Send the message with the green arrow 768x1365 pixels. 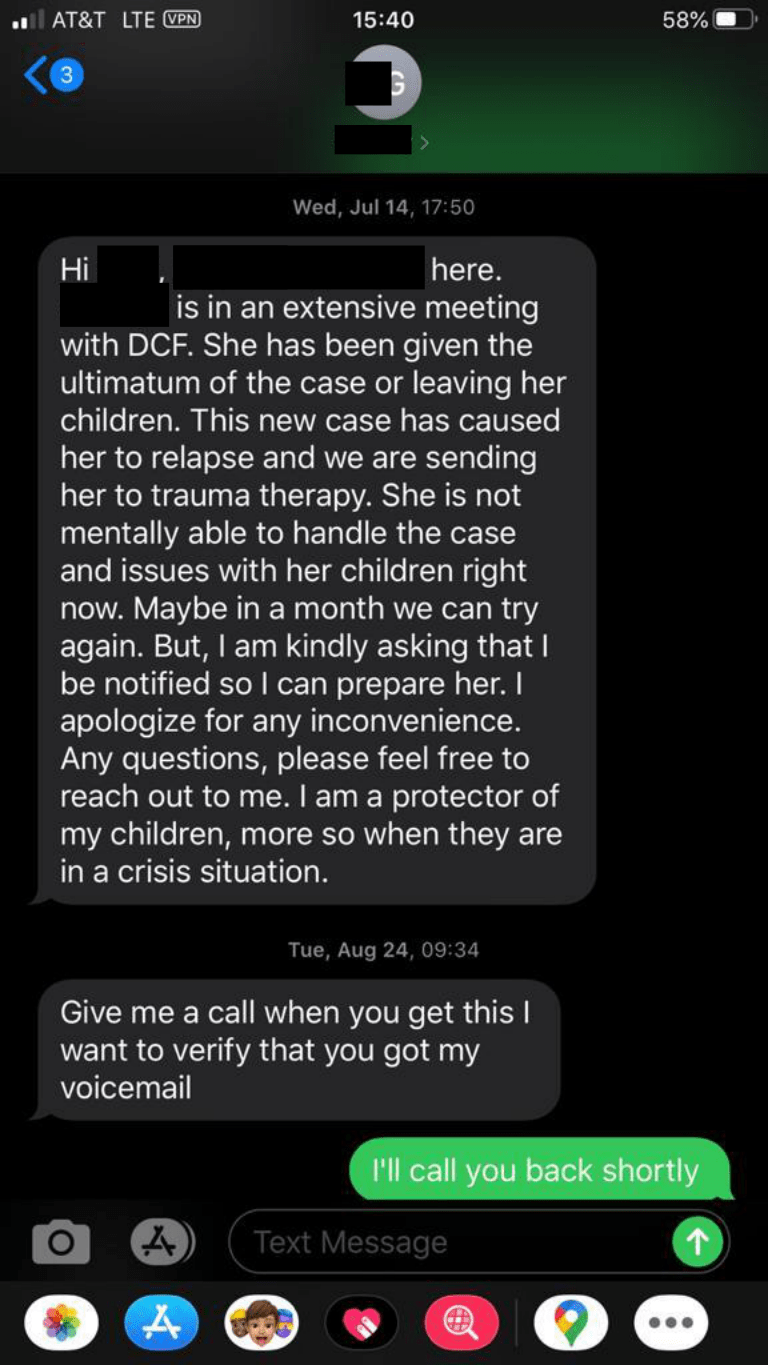pyautogui.click(x=697, y=1242)
